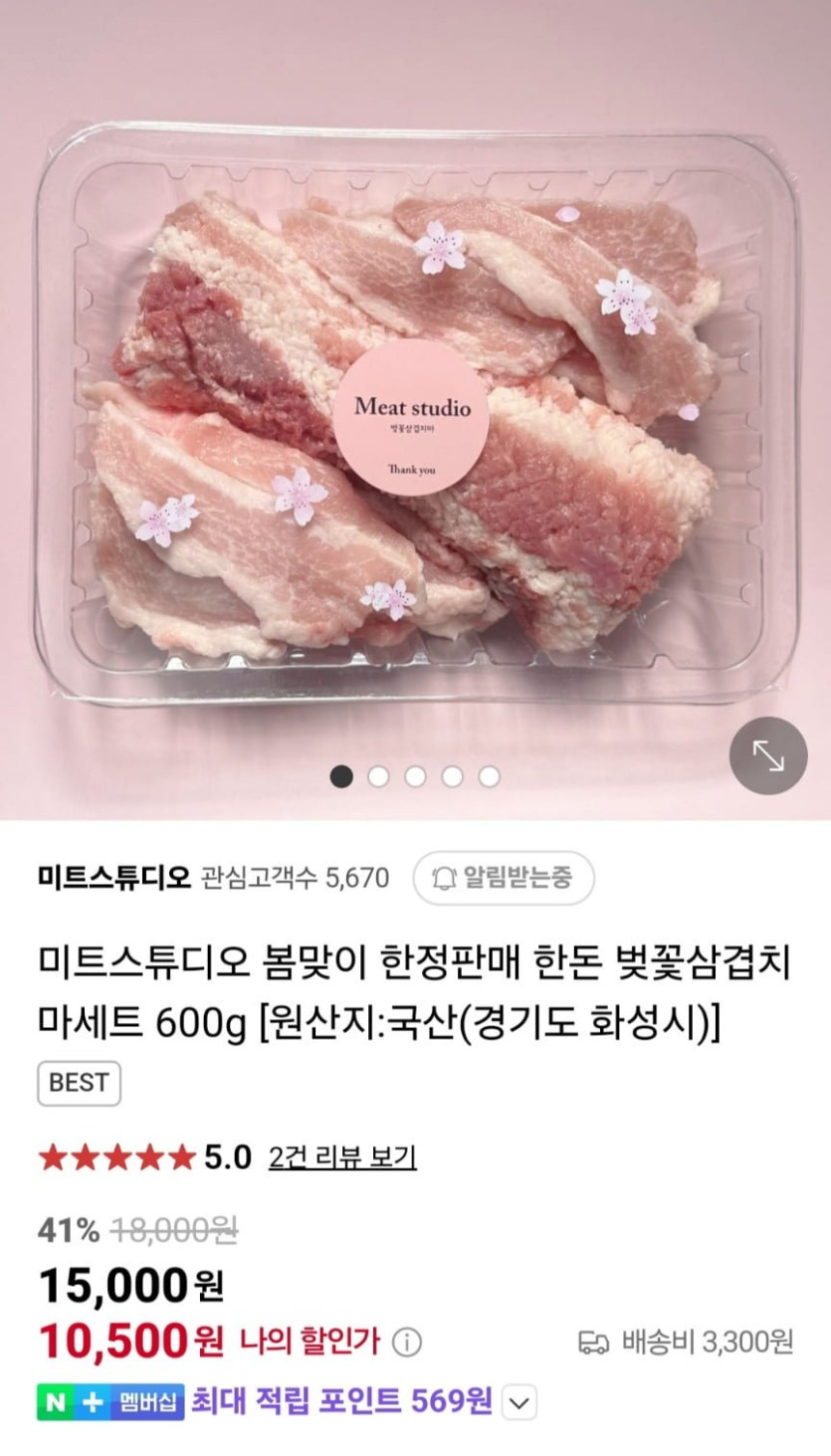
Task: Tap the 알림받는중 notification button
Action: pyautogui.click(x=504, y=878)
